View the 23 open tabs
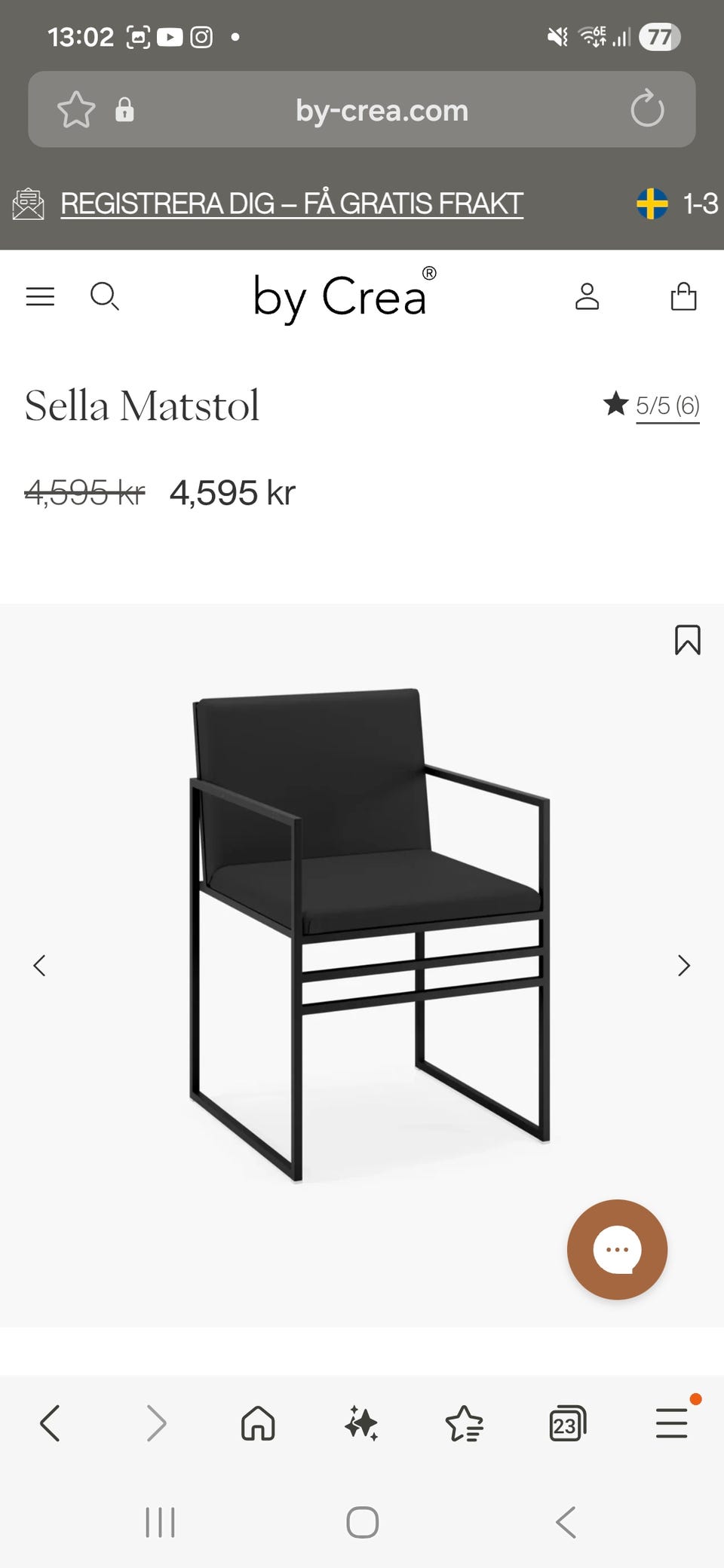 (x=567, y=1423)
